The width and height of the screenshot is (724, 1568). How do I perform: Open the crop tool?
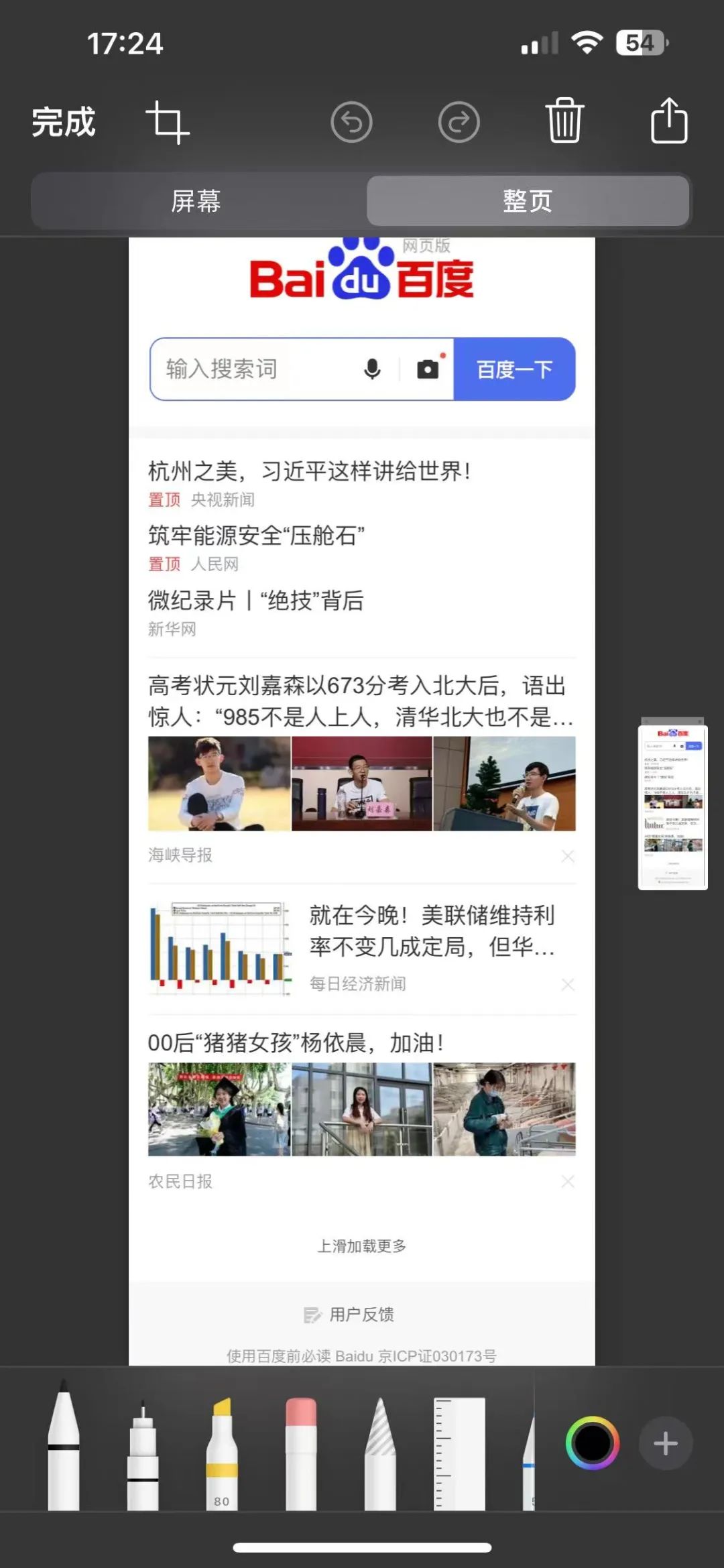coord(168,123)
